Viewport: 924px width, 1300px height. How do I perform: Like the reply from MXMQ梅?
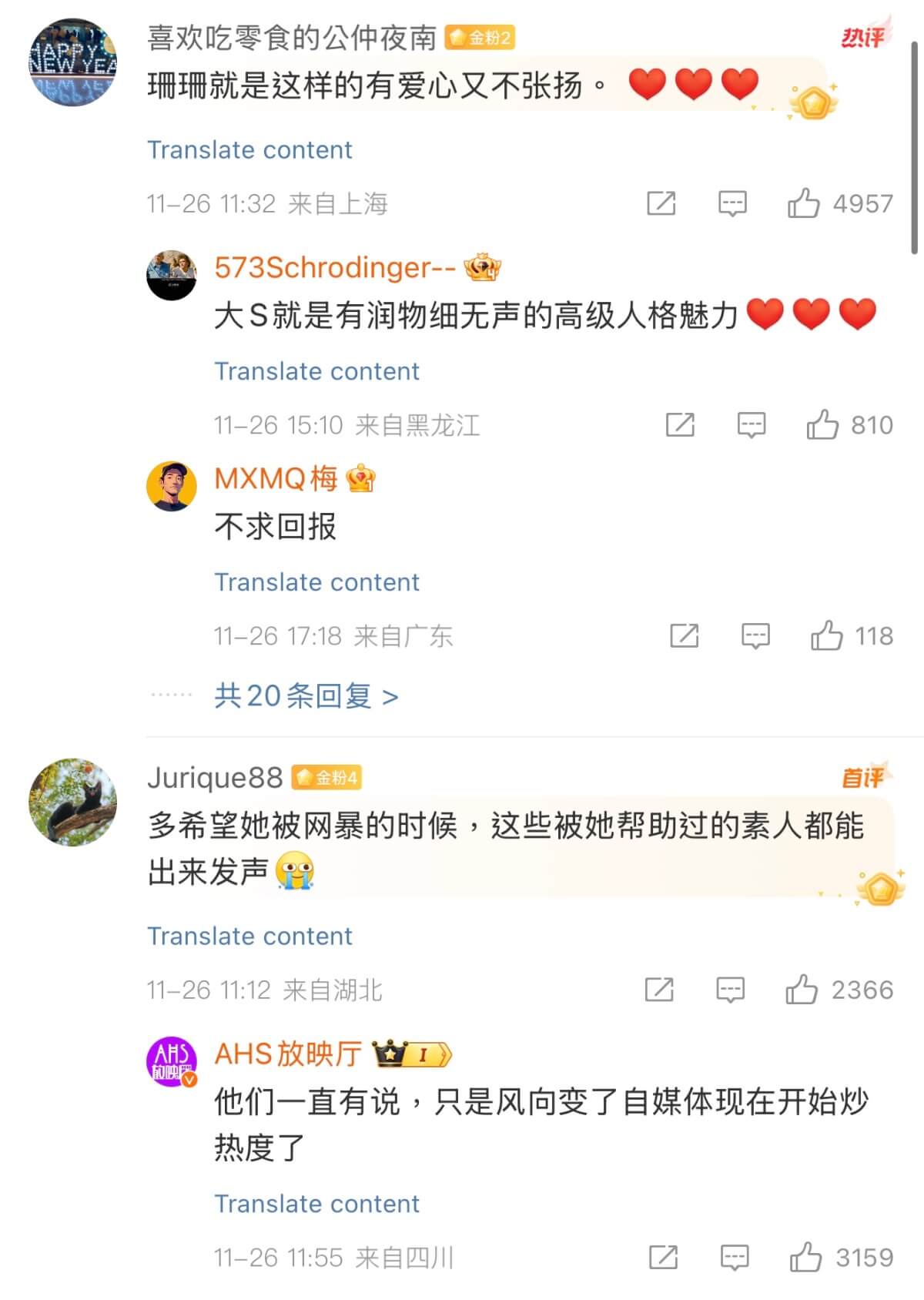point(826,635)
